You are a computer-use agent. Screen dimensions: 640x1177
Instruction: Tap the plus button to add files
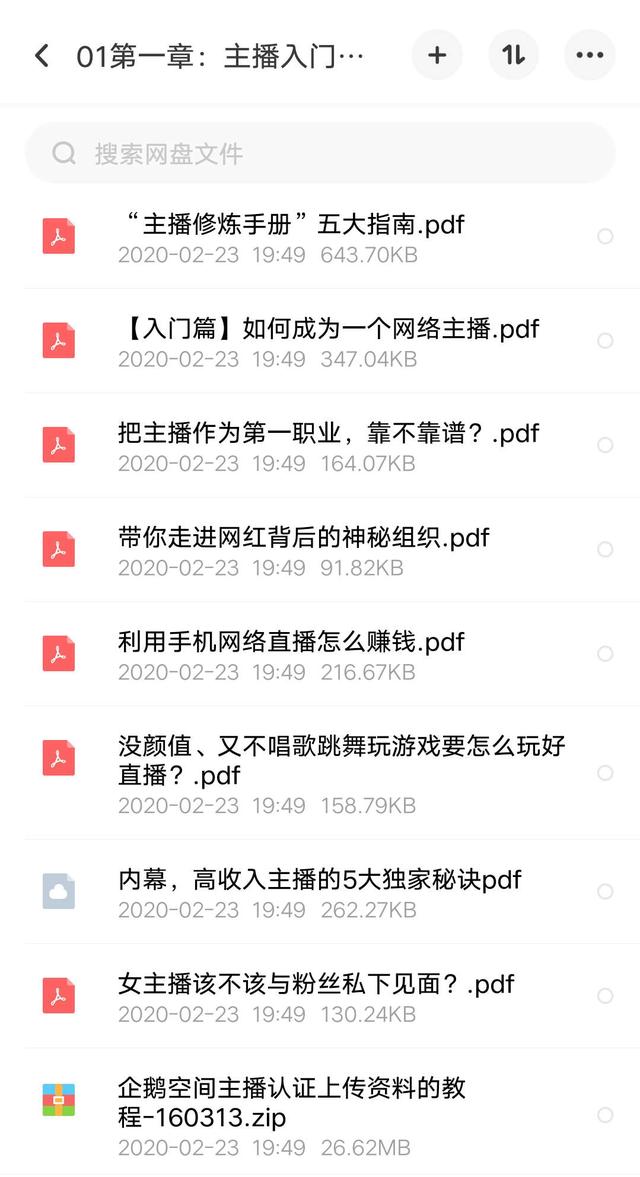(x=437, y=55)
